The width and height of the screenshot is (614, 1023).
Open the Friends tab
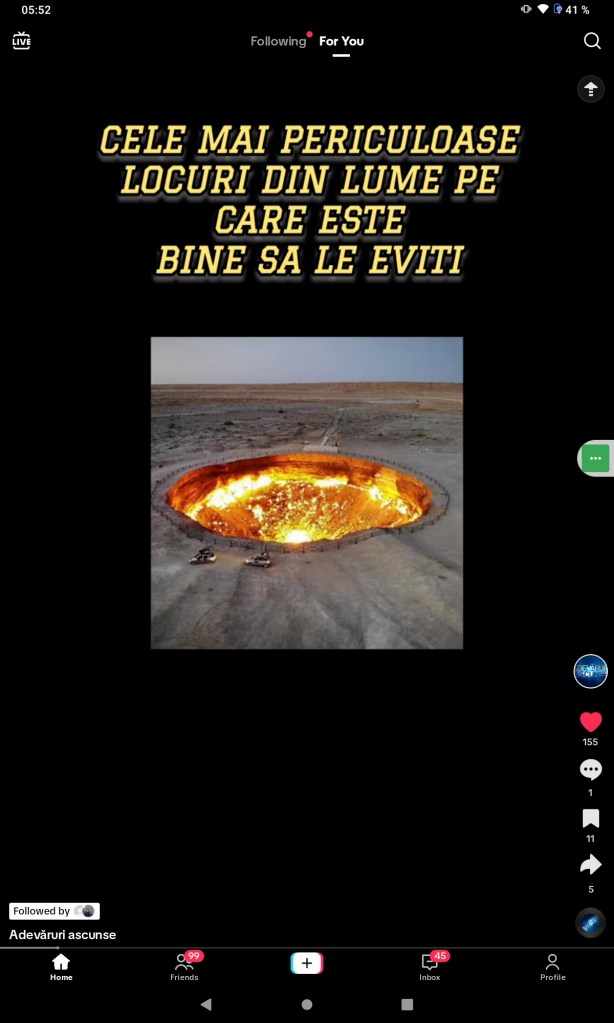[184, 966]
